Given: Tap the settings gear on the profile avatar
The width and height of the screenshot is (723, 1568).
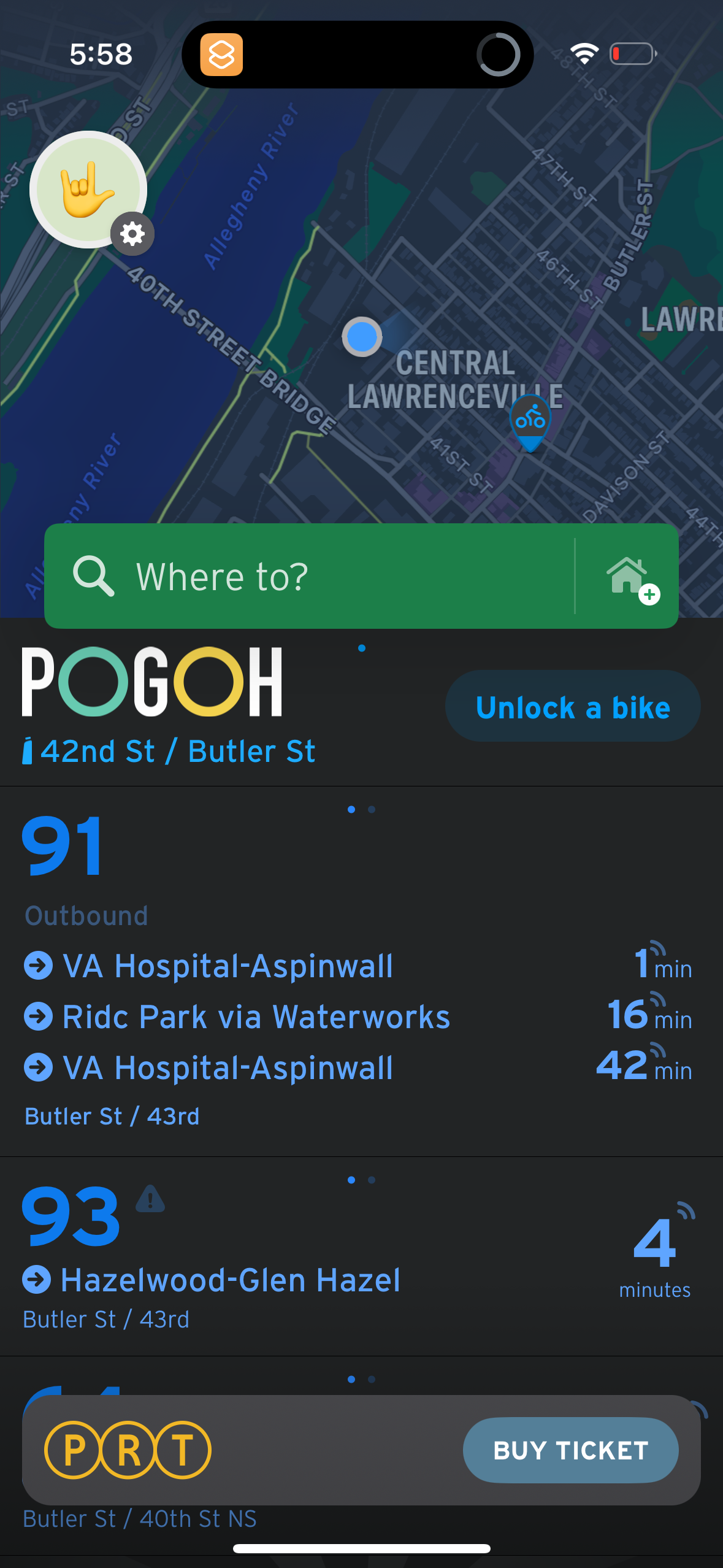Looking at the screenshot, I should point(132,234).
